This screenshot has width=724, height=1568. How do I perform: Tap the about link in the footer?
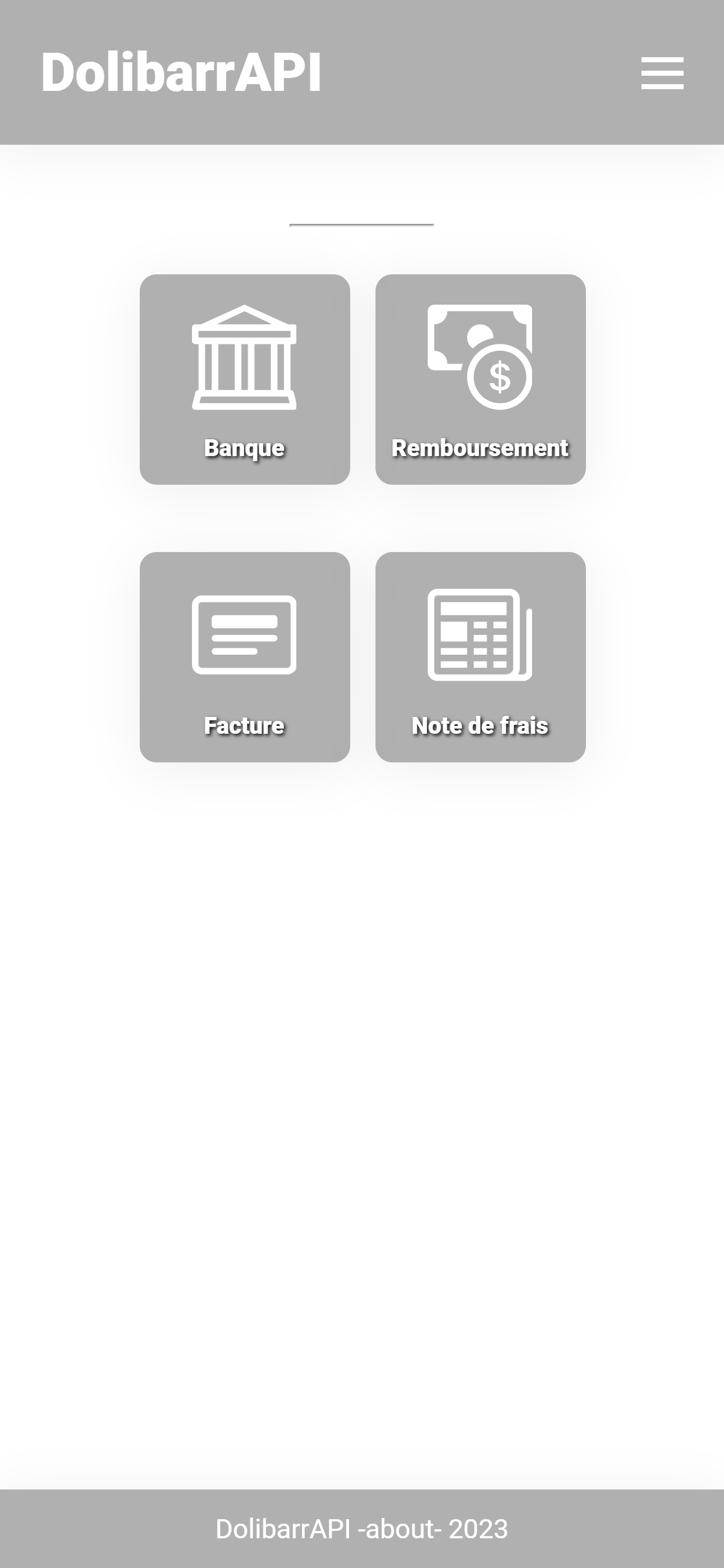[x=400, y=1528]
